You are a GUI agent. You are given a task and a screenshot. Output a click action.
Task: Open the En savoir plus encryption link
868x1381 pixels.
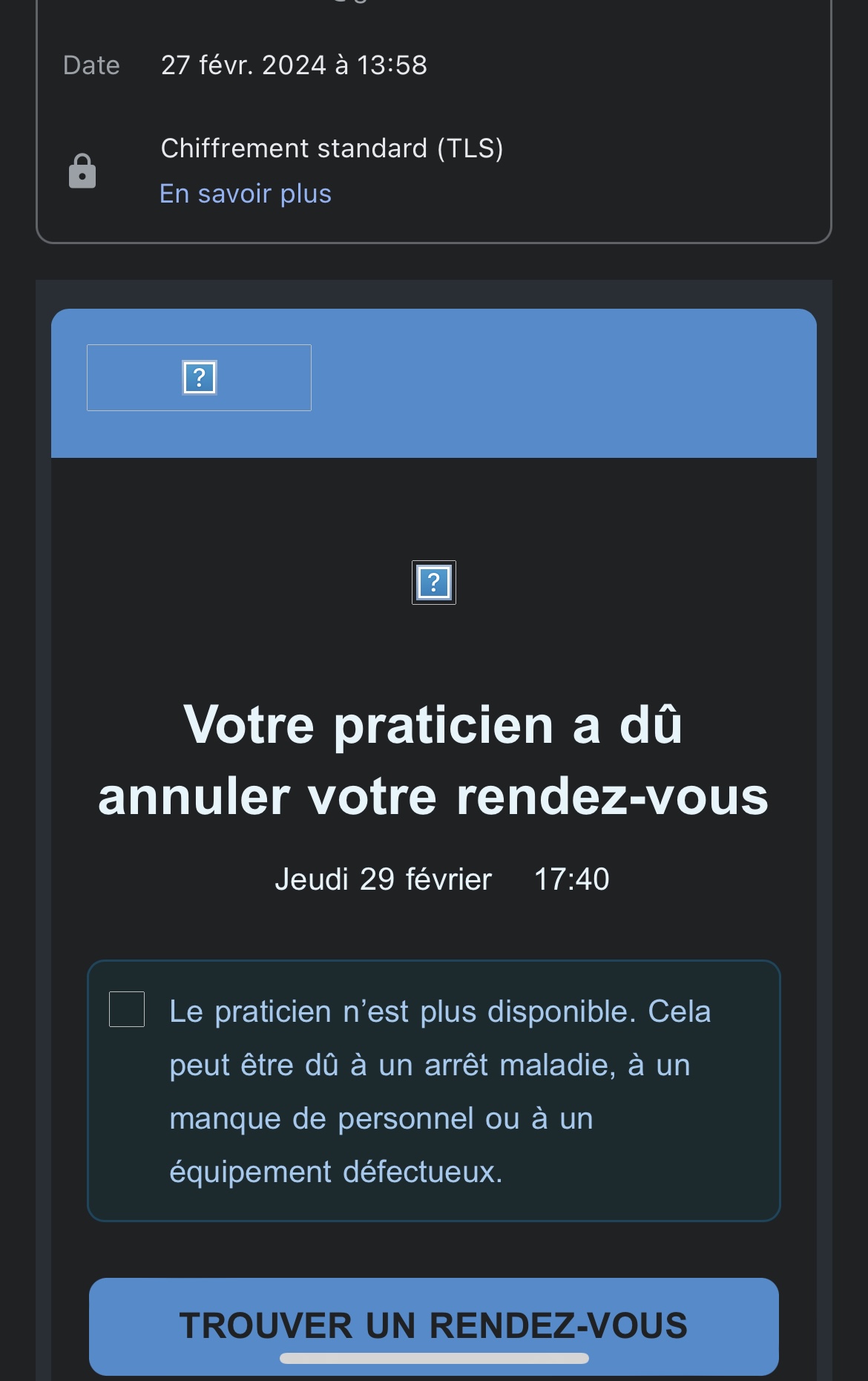pos(246,194)
